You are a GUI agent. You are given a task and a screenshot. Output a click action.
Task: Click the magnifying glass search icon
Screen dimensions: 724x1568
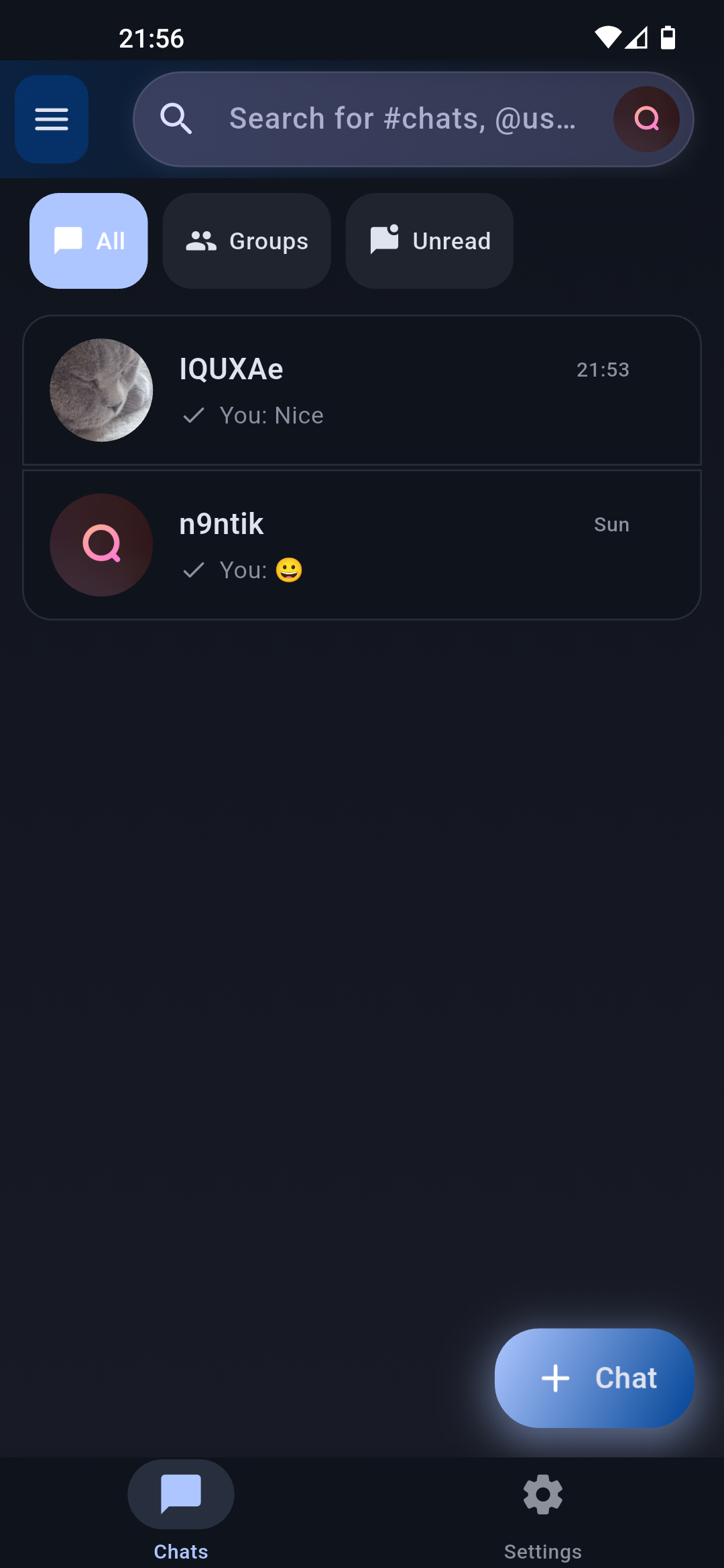tap(176, 118)
